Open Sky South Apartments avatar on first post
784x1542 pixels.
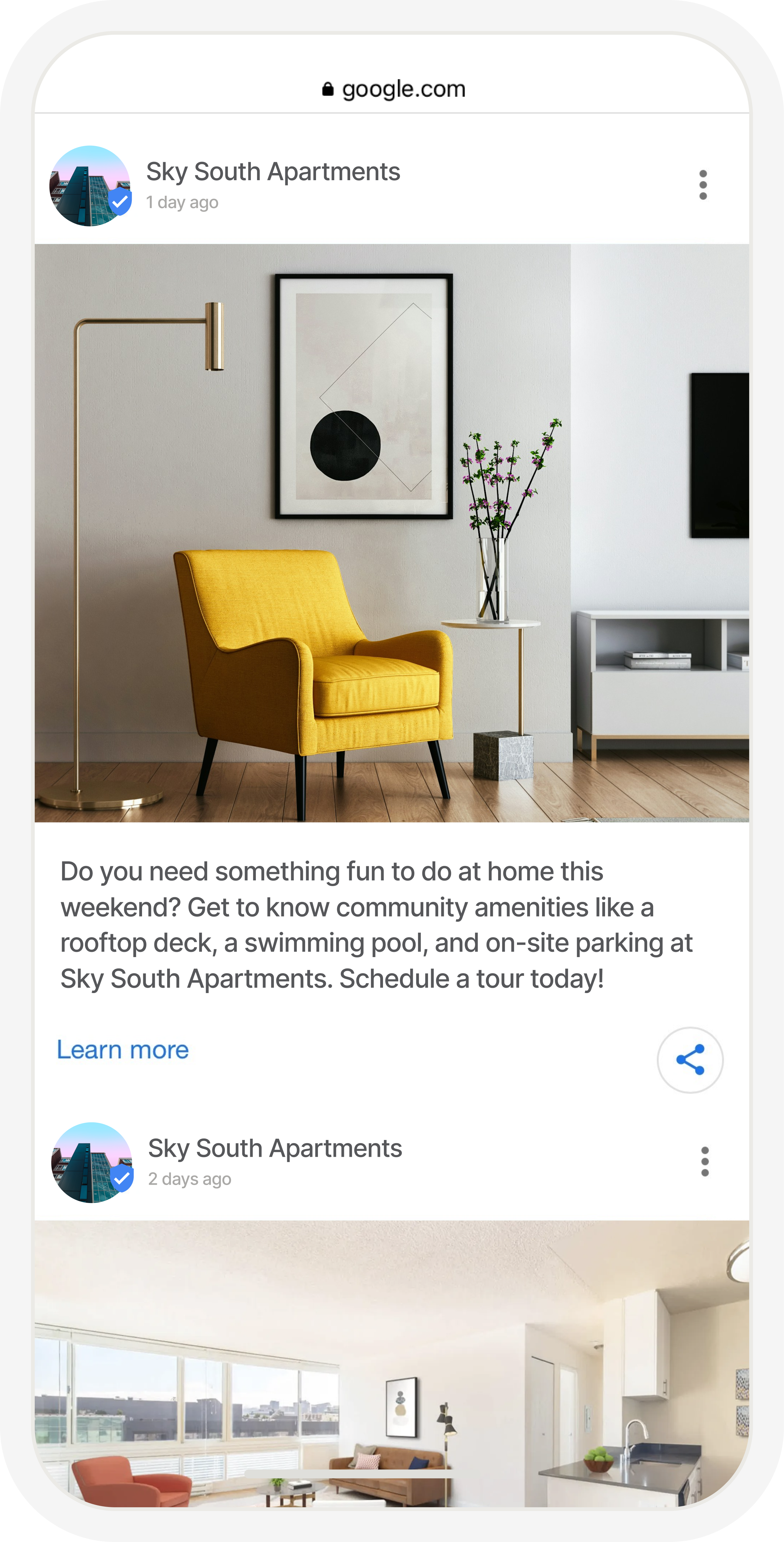[x=90, y=185]
